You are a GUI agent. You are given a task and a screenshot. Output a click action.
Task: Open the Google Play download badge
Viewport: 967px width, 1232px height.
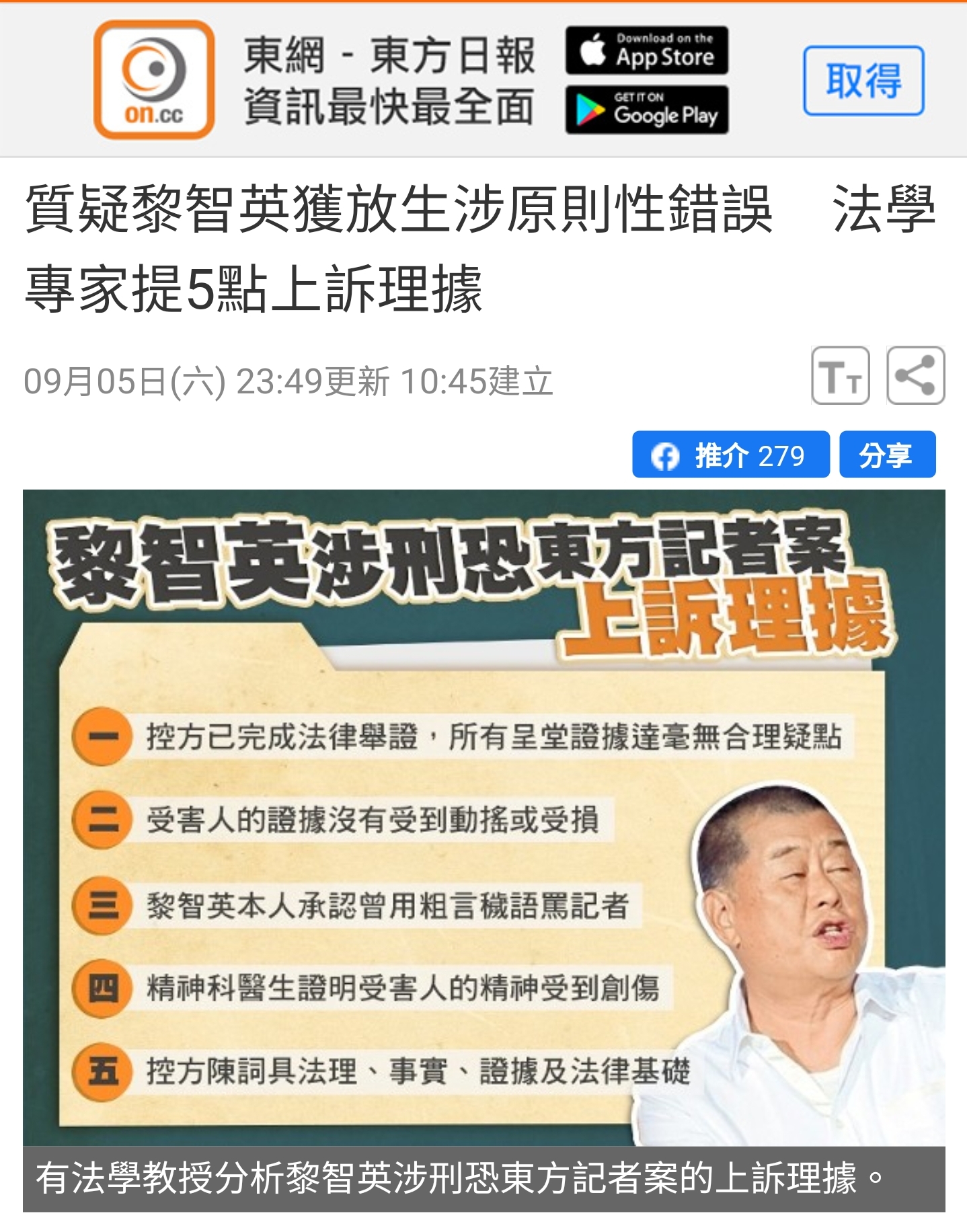coord(646,110)
